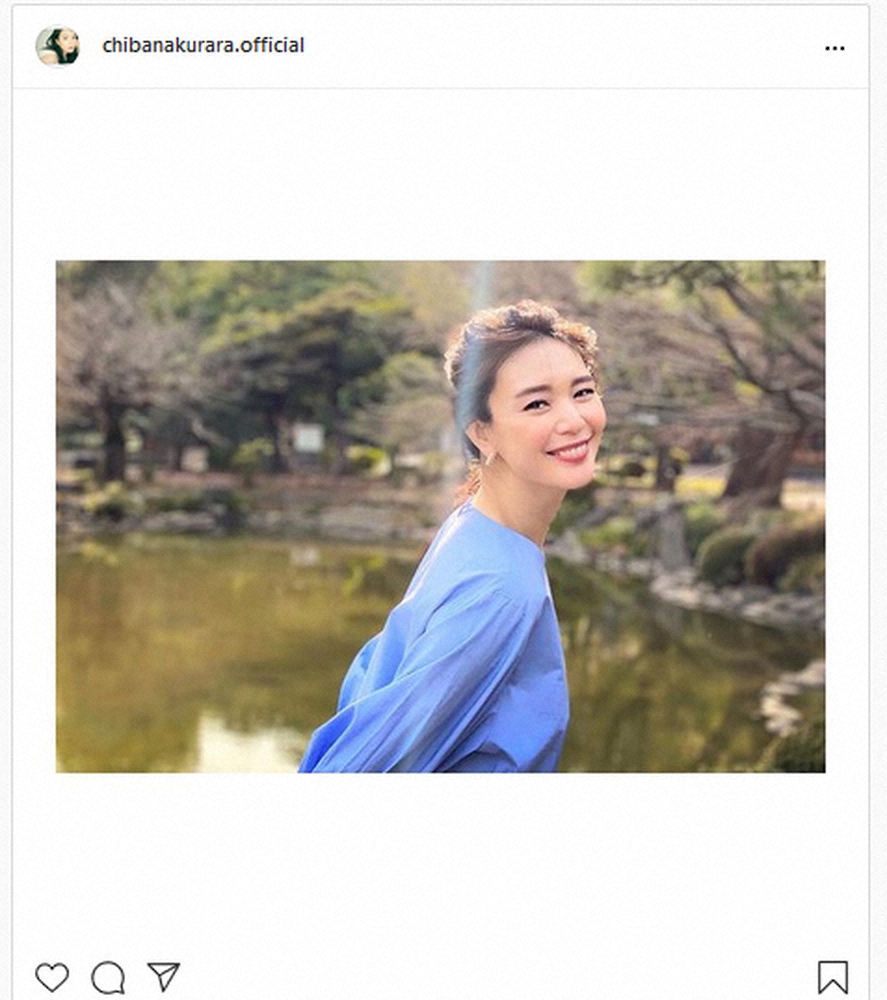Open the three-dot overflow menu

click(834, 48)
